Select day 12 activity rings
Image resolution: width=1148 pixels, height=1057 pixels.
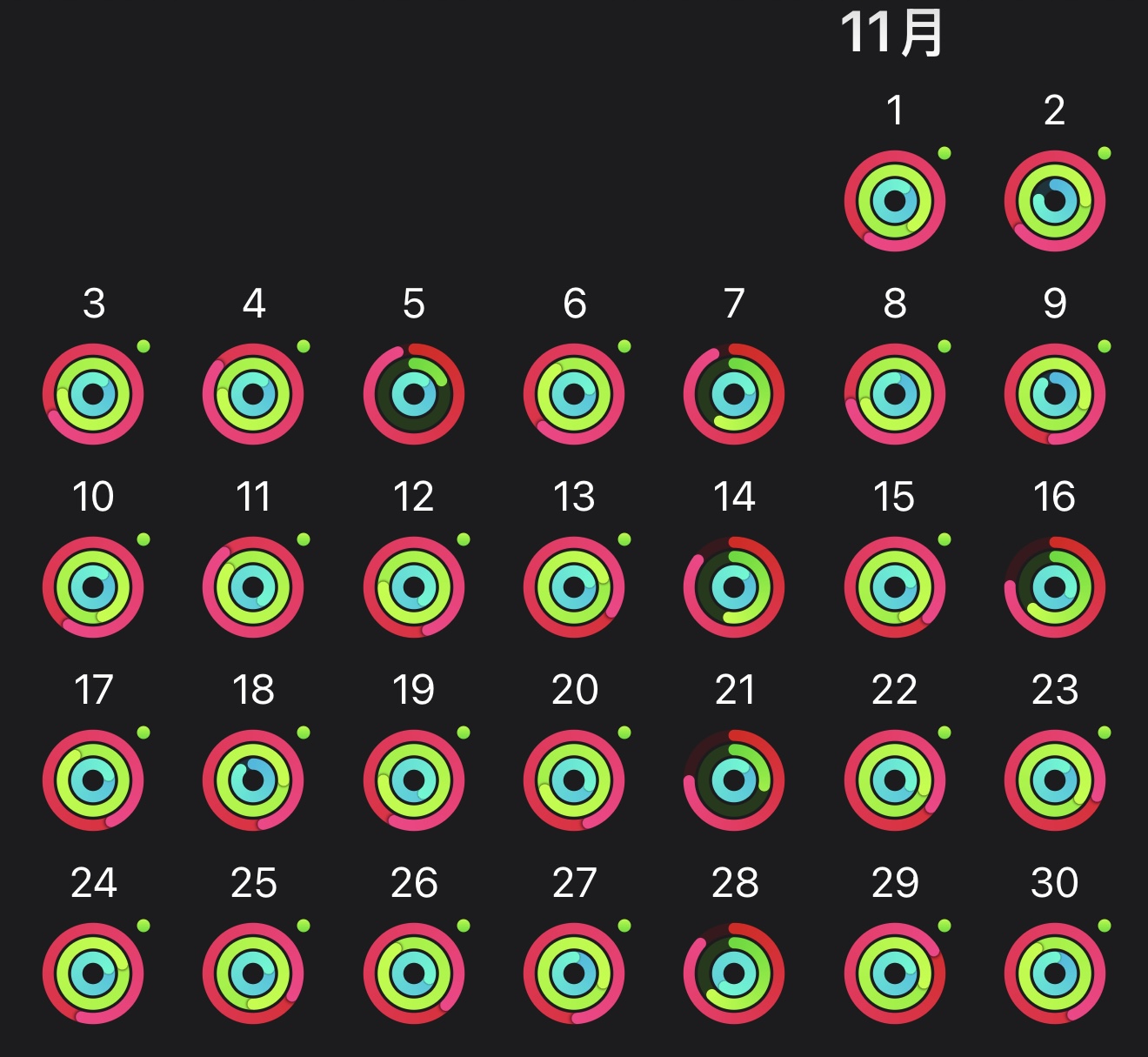point(414,587)
